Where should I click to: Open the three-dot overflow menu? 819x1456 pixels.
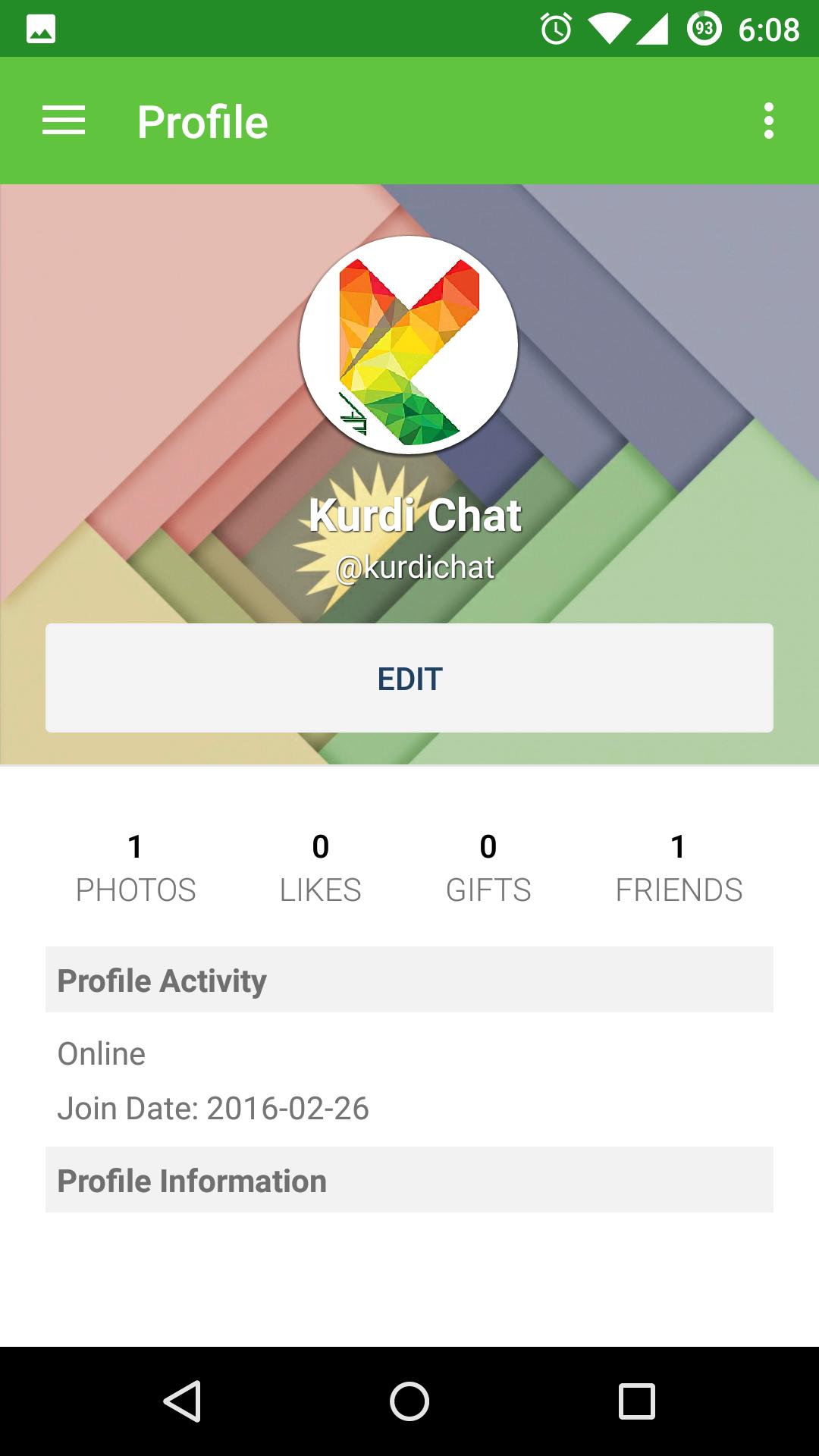click(768, 121)
